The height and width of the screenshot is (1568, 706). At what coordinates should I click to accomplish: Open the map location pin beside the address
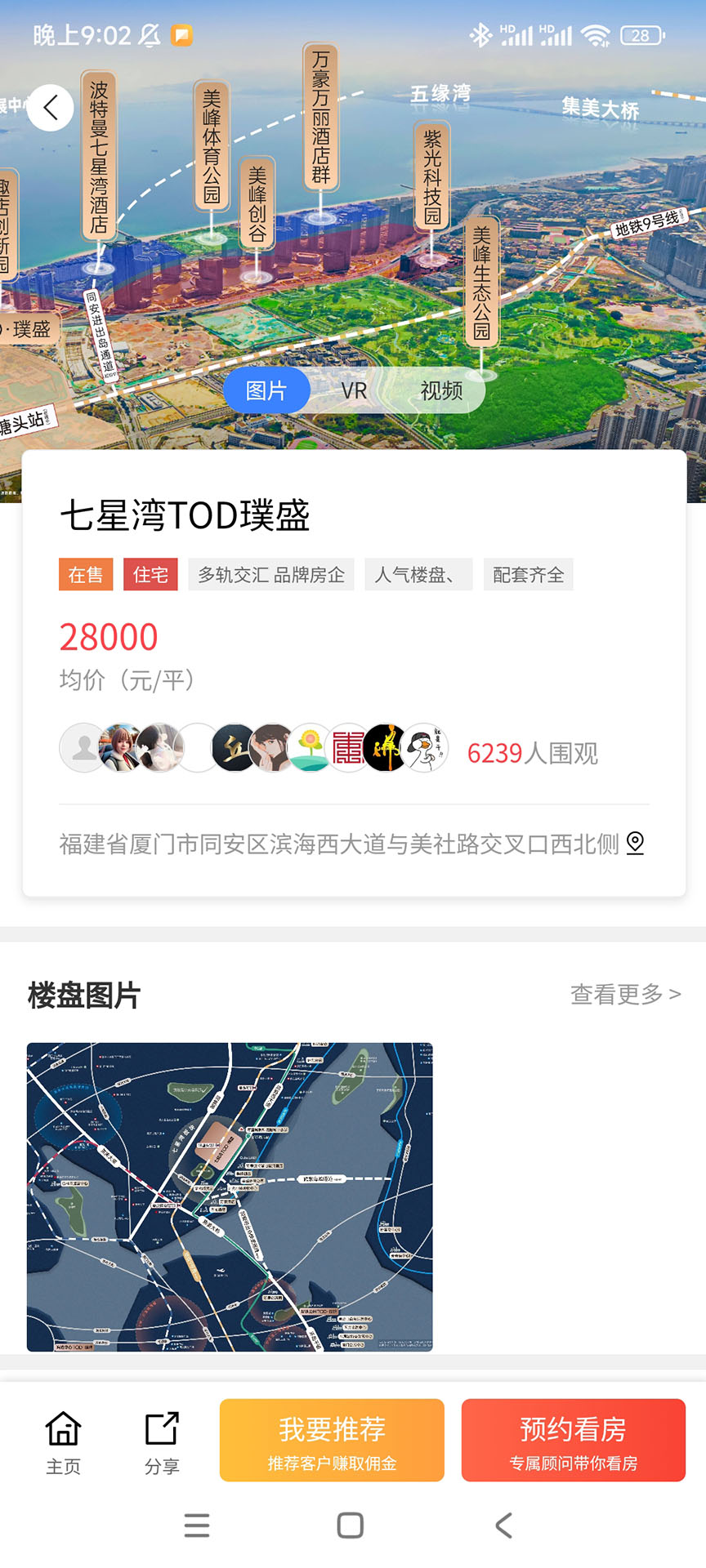coord(635,843)
